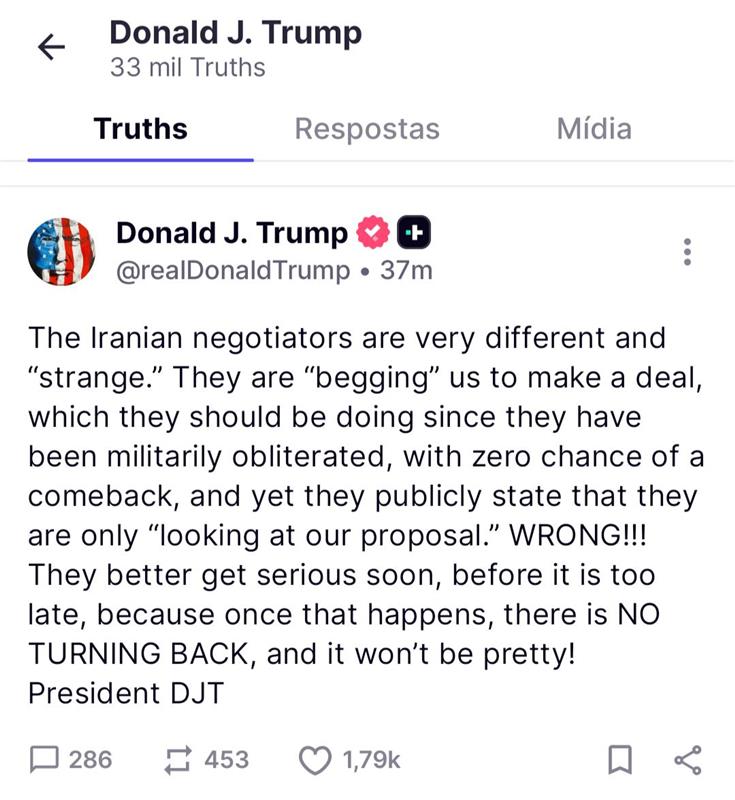Switch to the Mídia tab
This screenshot has width=735, height=800.
pos(594,129)
